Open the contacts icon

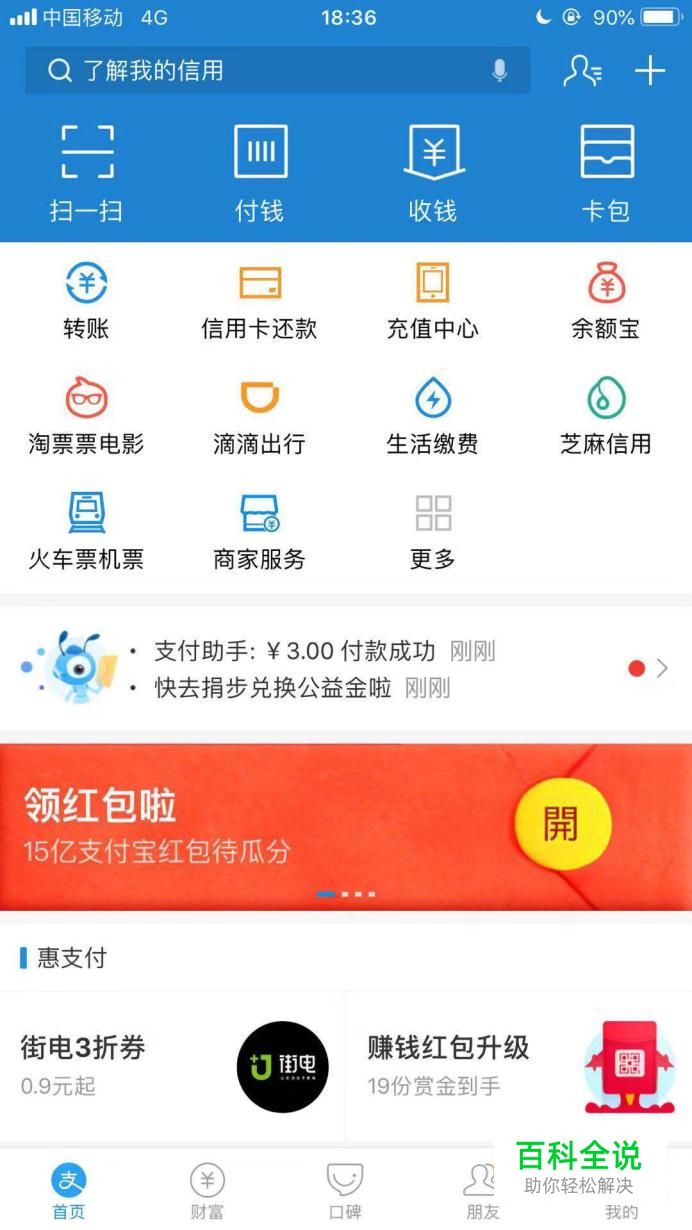tap(582, 71)
